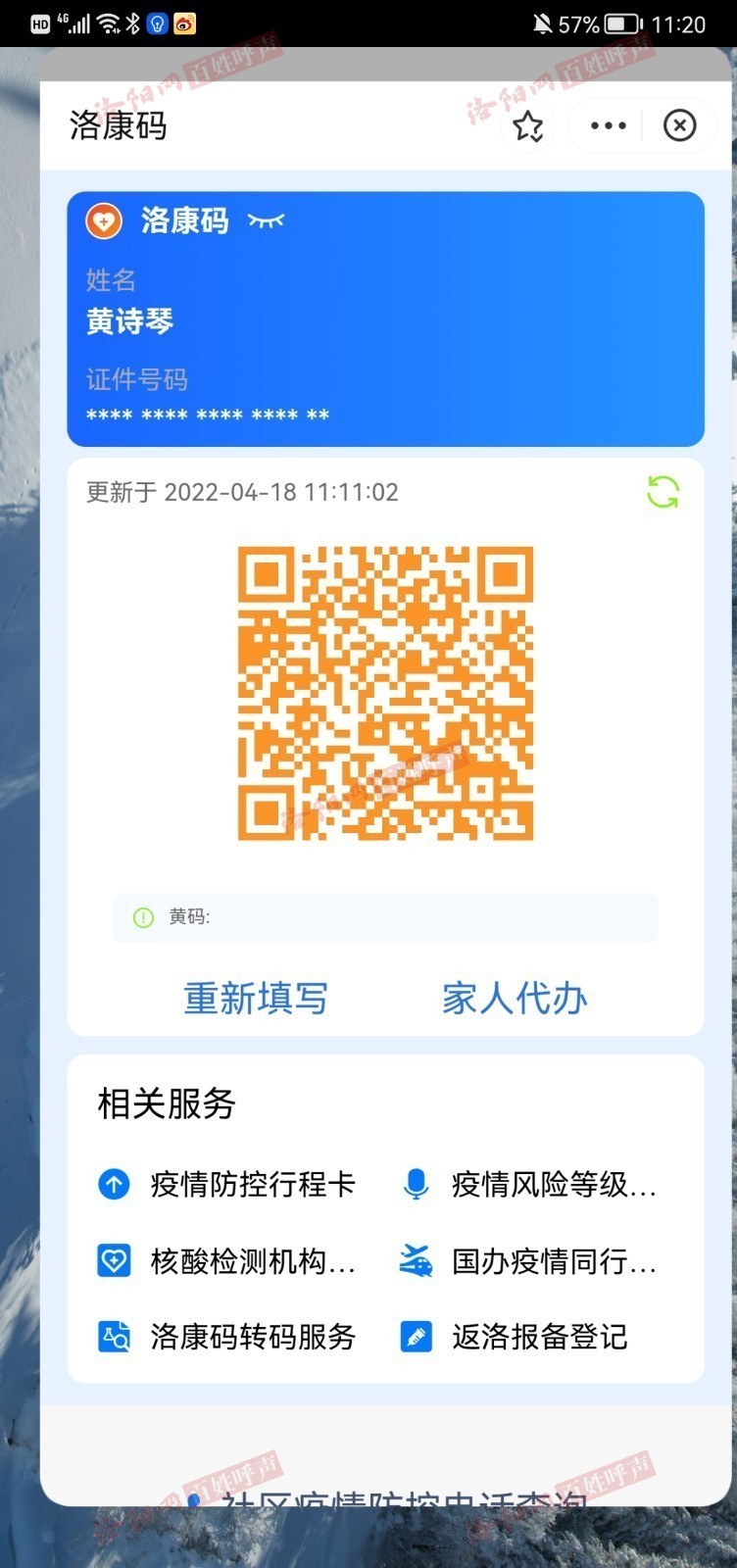Screen dimensions: 737x1568
Task: Select 家人代办 to apply for family
Action: tap(515, 999)
